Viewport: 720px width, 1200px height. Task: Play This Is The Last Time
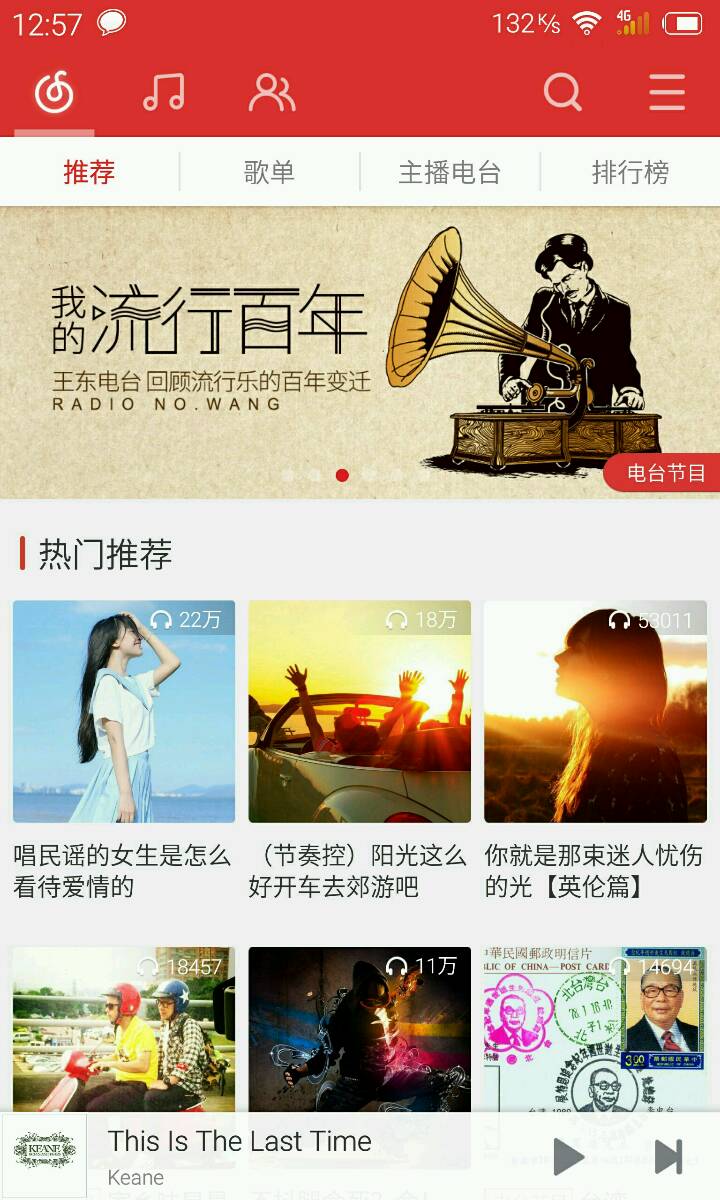568,1157
